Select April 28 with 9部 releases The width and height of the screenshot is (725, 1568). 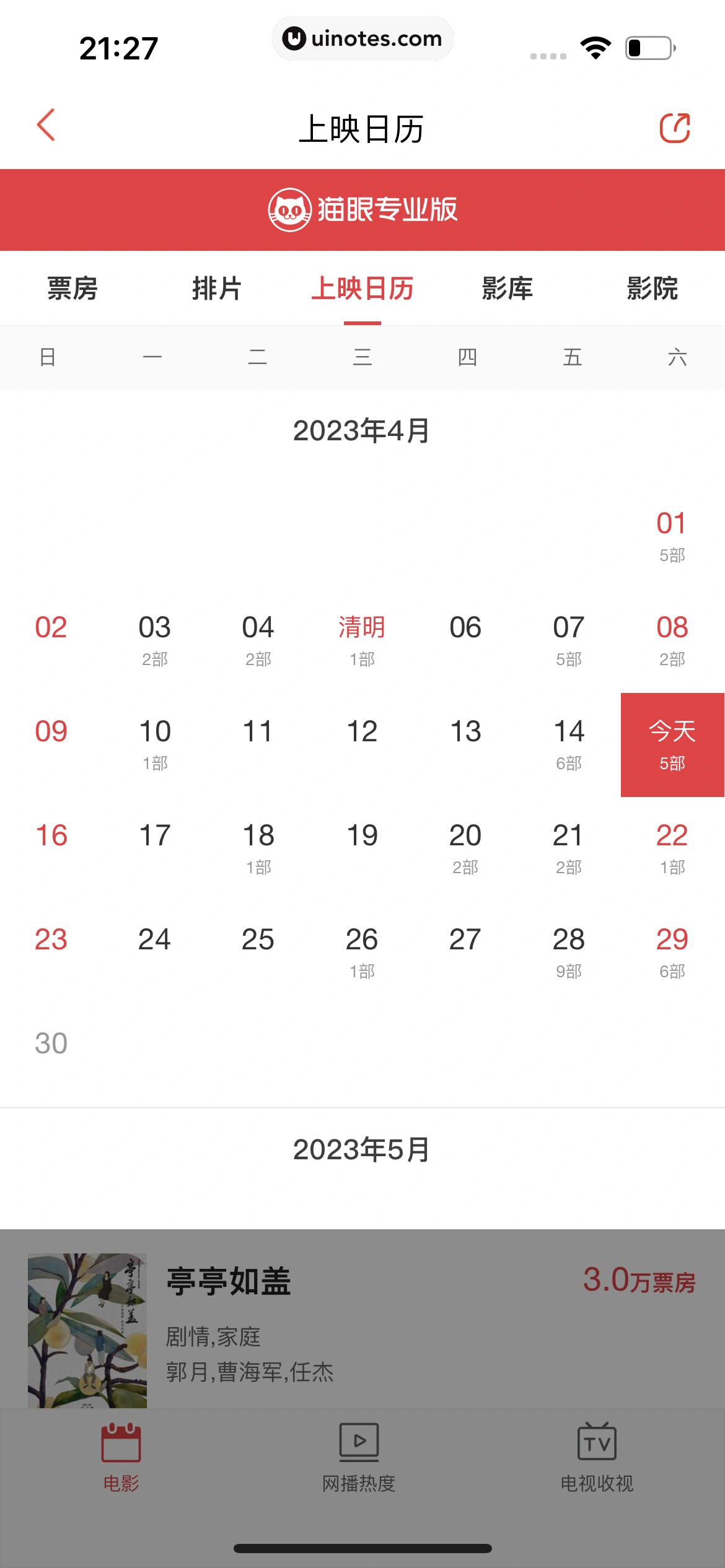click(x=568, y=952)
